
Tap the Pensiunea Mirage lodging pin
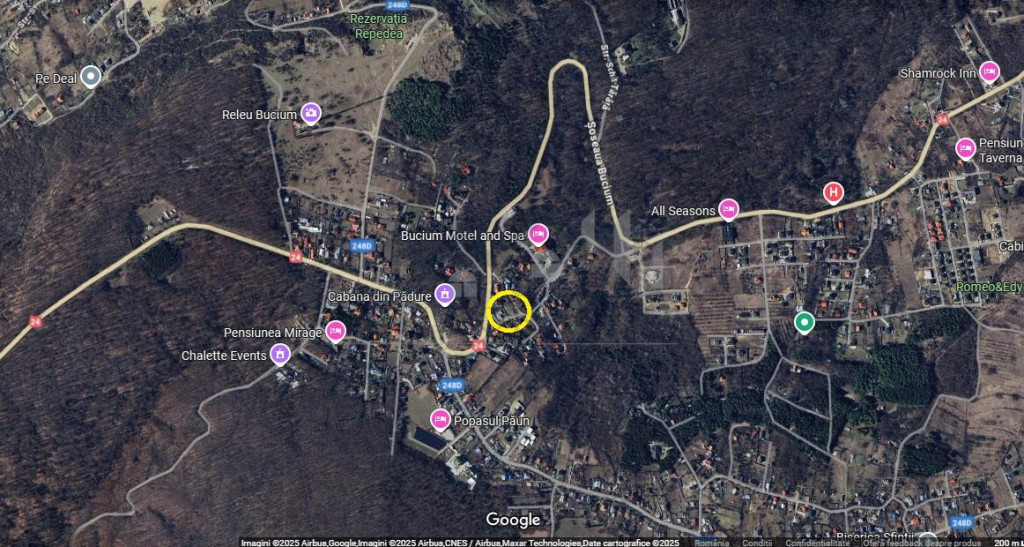coord(335,332)
